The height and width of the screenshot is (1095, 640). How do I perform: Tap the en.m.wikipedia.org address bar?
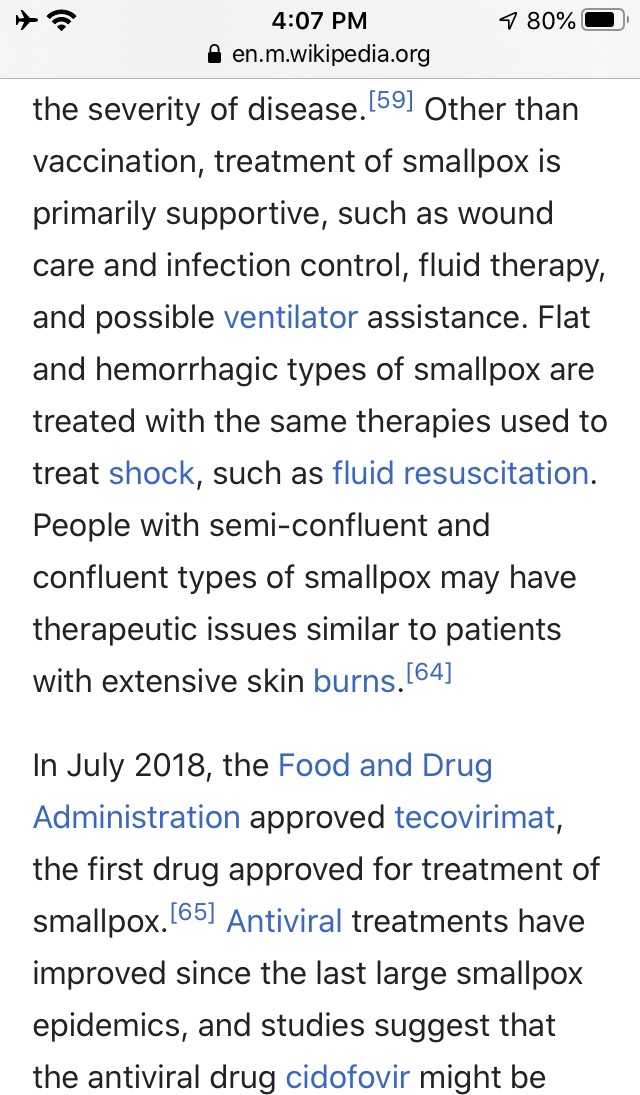[320, 54]
